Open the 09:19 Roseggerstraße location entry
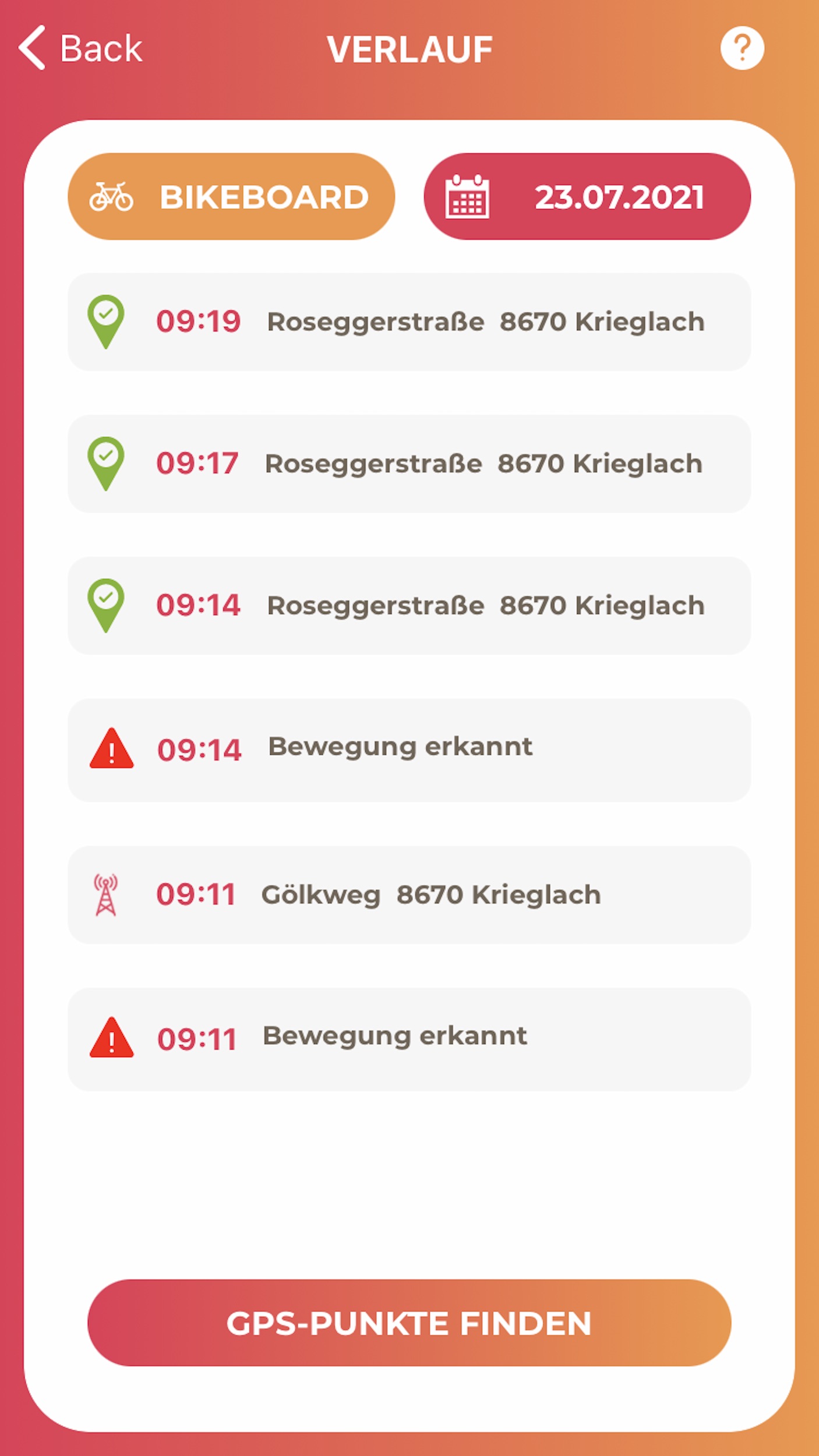 click(409, 321)
